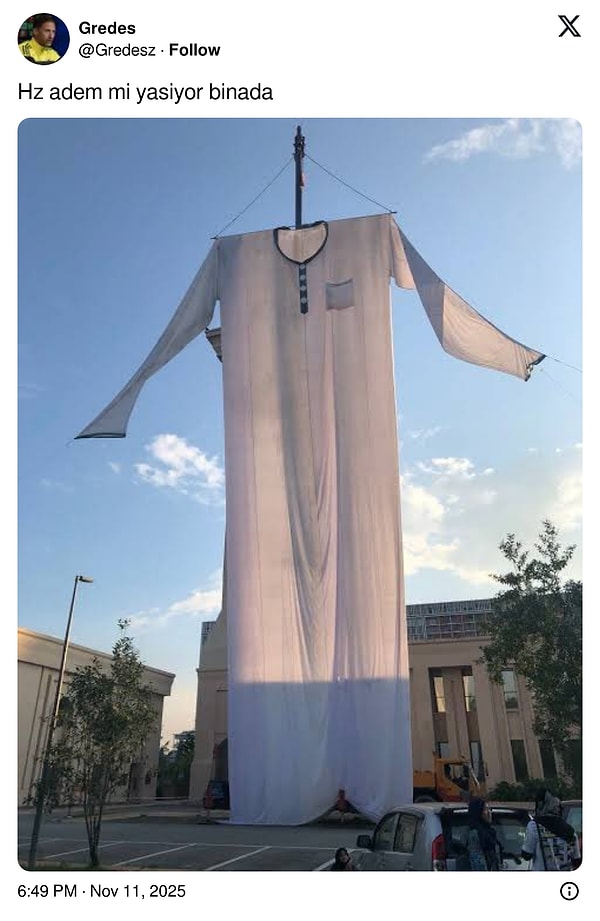Open the giant shirt photo

click(x=300, y=494)
